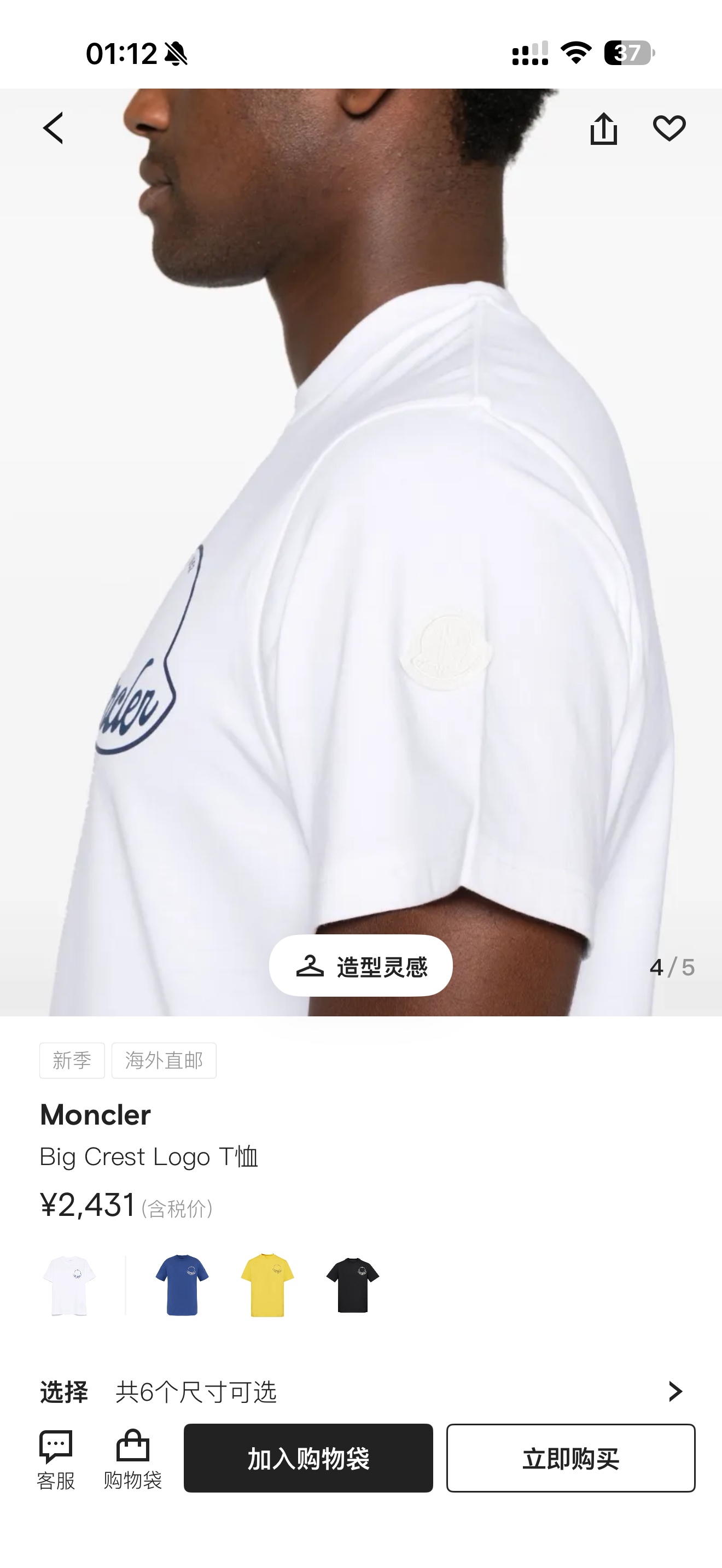The height and width of the screenshot is (1568, 722).
Task: Open 造型灵感 styling inspiration
Action: [x=361, y=966]
